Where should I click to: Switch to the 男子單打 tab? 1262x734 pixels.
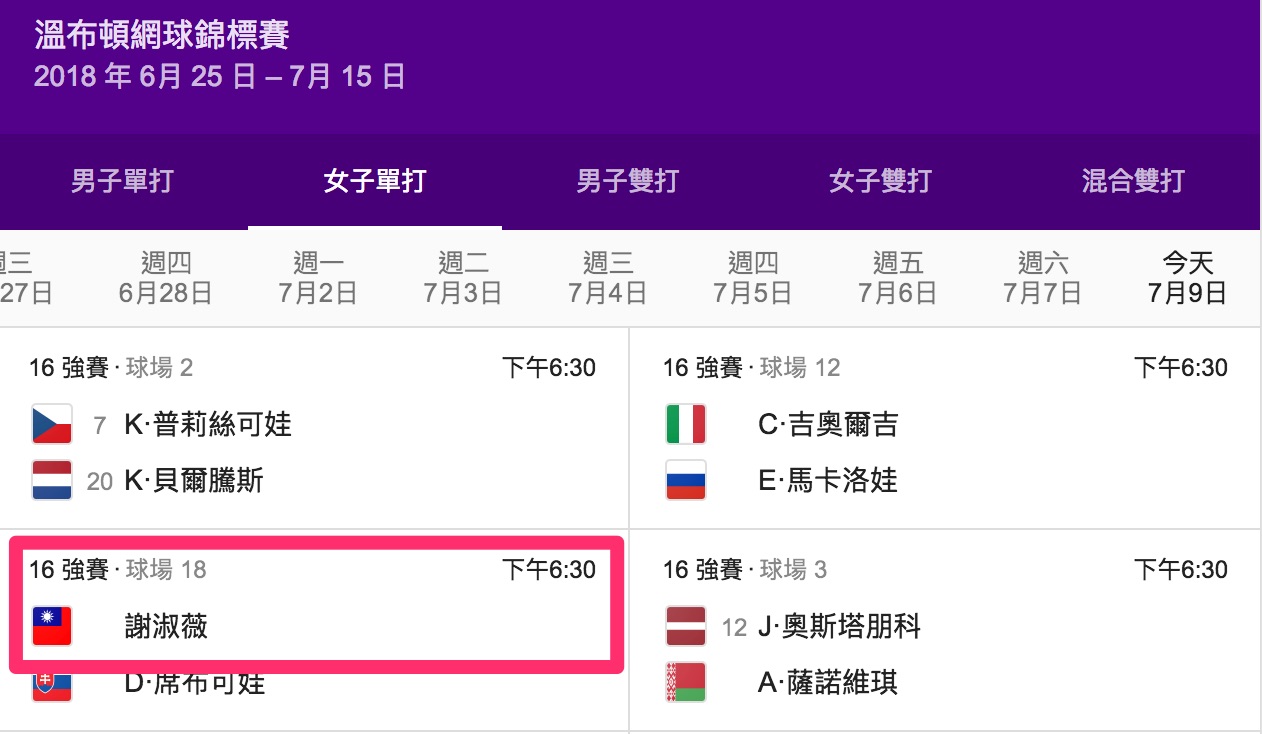pos(122,181)
